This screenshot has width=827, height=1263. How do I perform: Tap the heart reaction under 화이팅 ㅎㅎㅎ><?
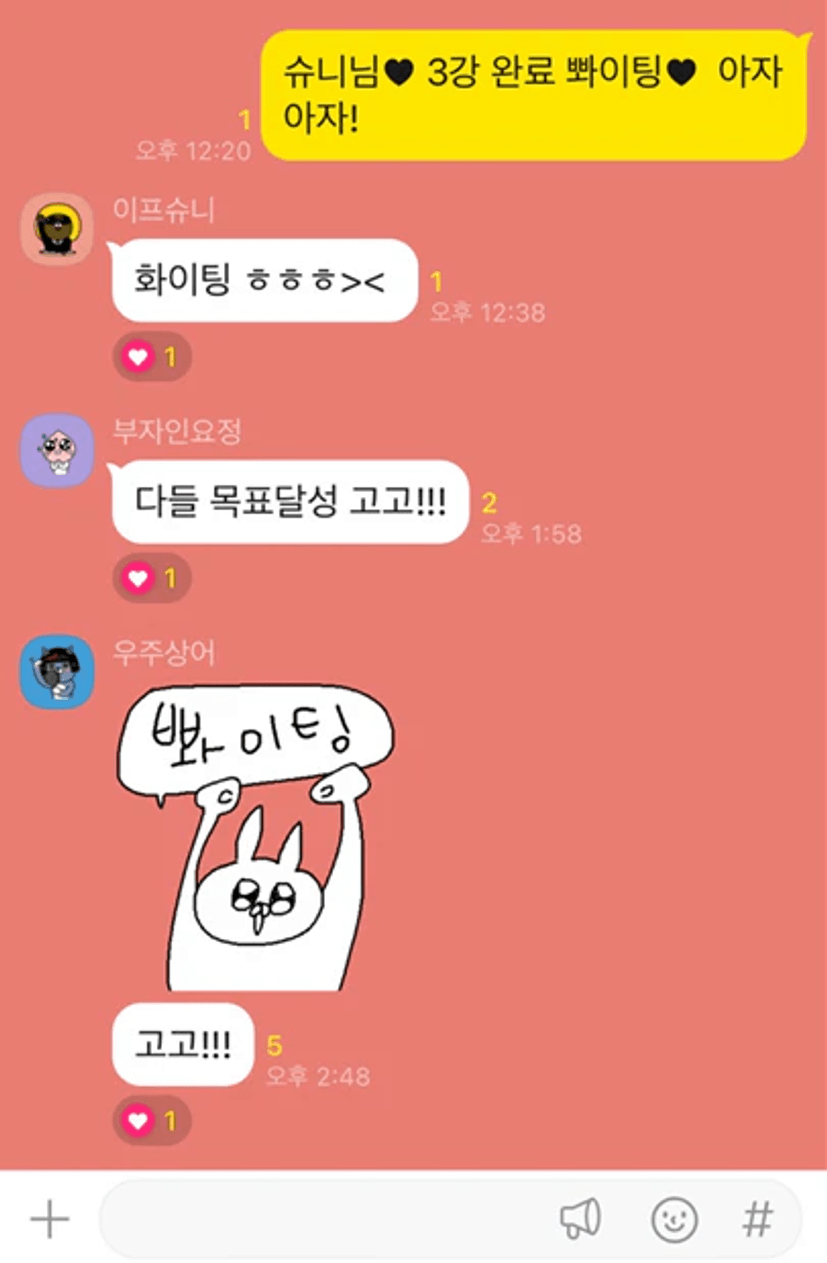152,357
